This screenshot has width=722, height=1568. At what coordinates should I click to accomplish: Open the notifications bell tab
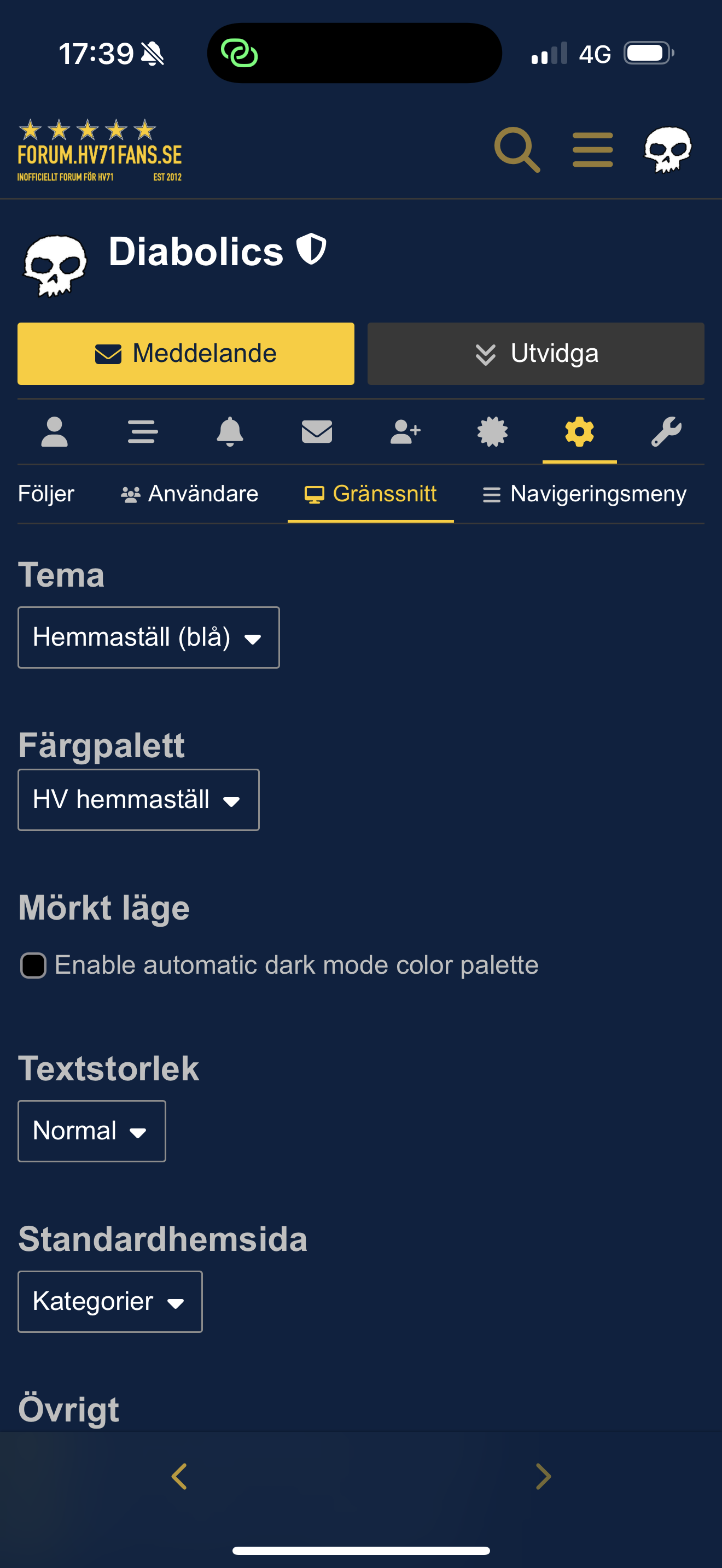(230, 431)
